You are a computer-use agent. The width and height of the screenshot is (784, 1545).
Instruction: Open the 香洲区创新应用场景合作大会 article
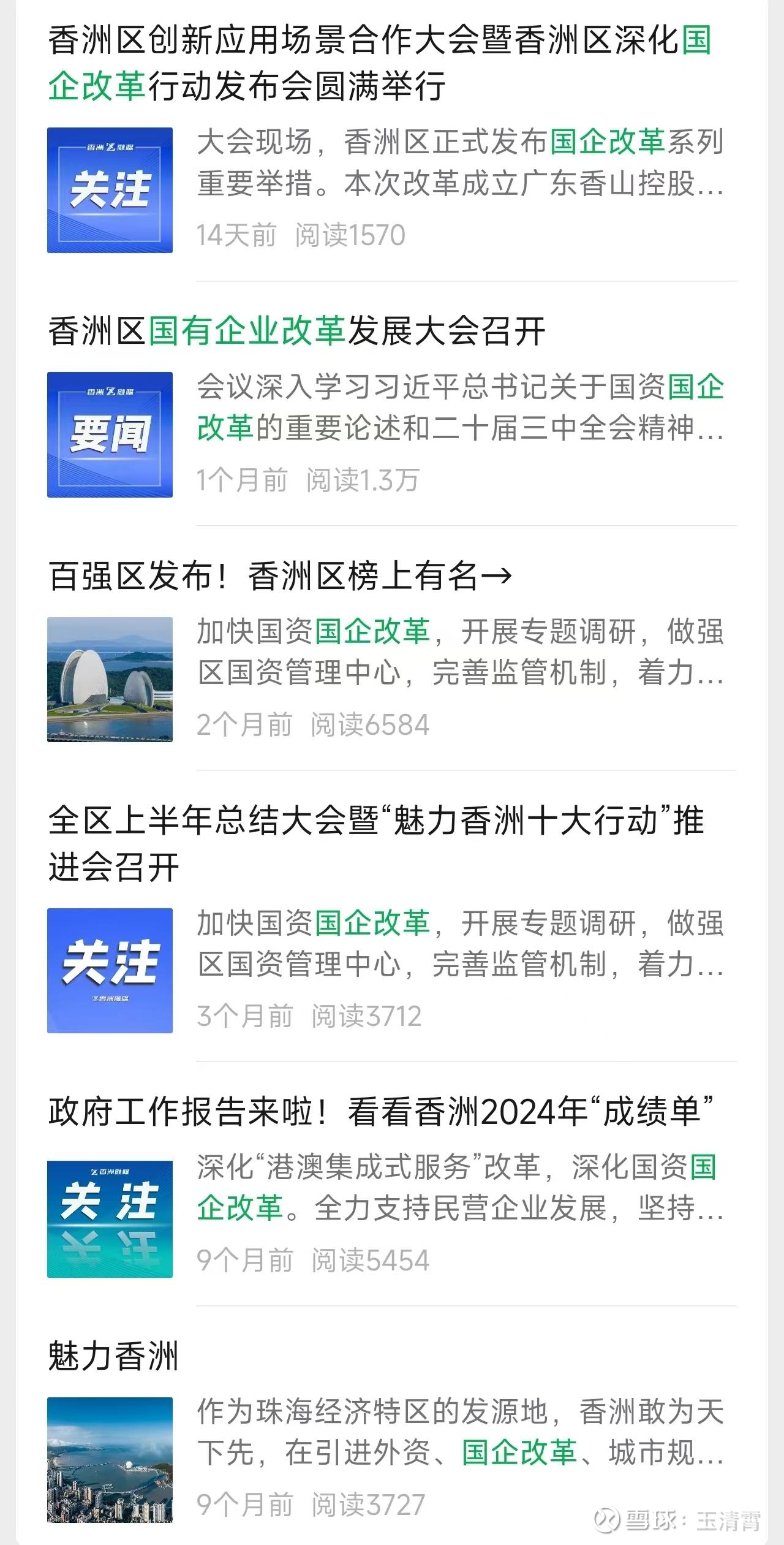pyautogui.click(x=380, y=63)
